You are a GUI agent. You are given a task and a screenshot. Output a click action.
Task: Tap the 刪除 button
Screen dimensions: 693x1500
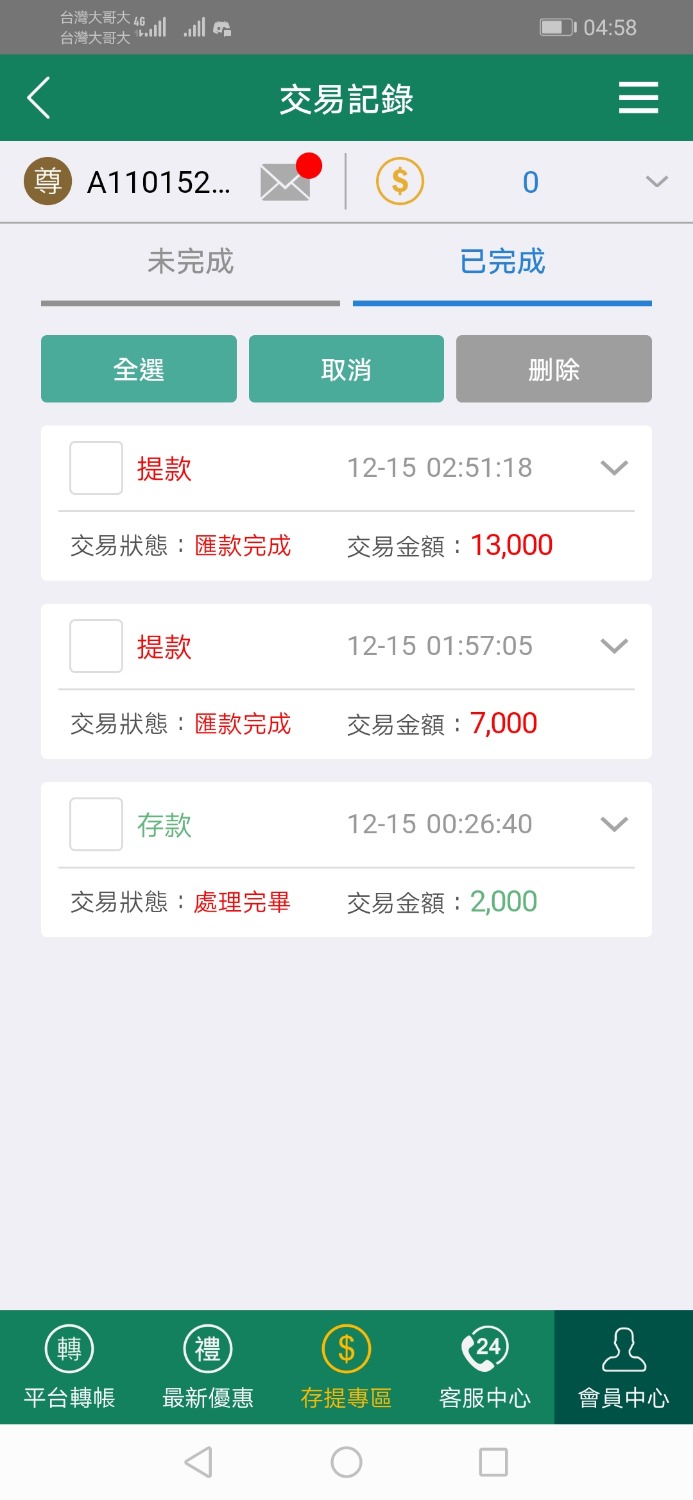554,369
